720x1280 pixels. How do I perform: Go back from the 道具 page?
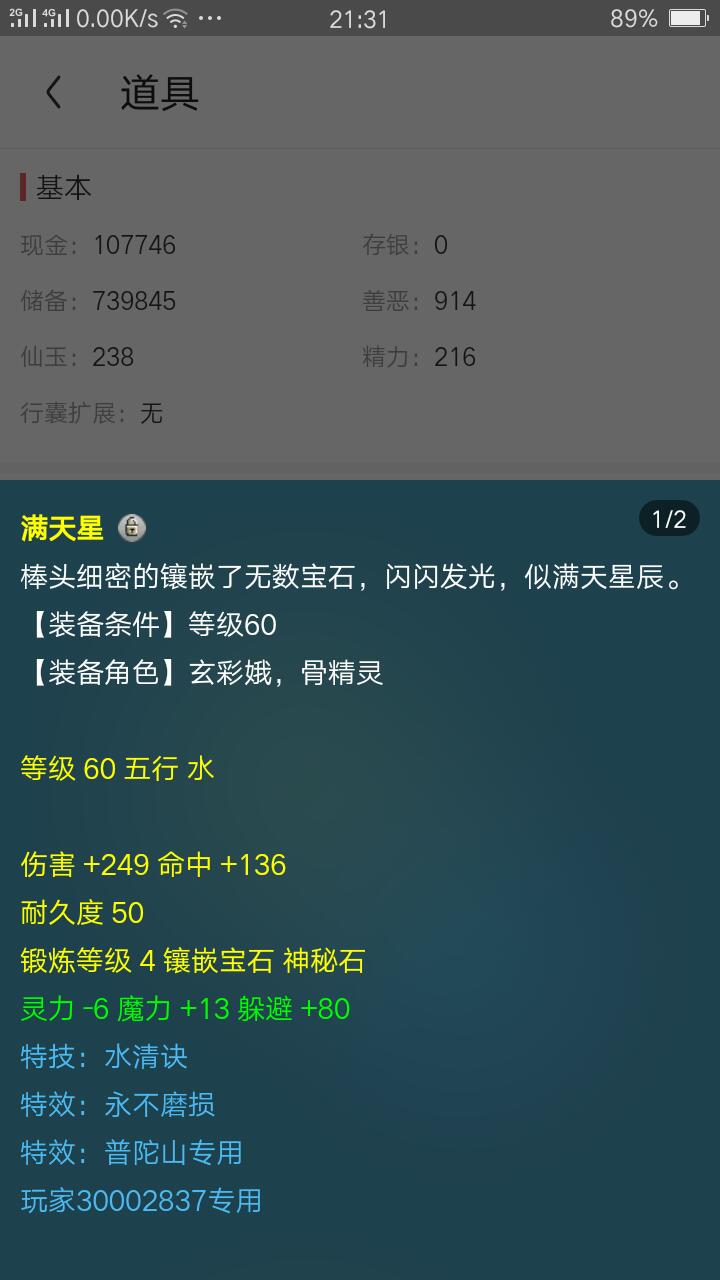coord(54,93)
